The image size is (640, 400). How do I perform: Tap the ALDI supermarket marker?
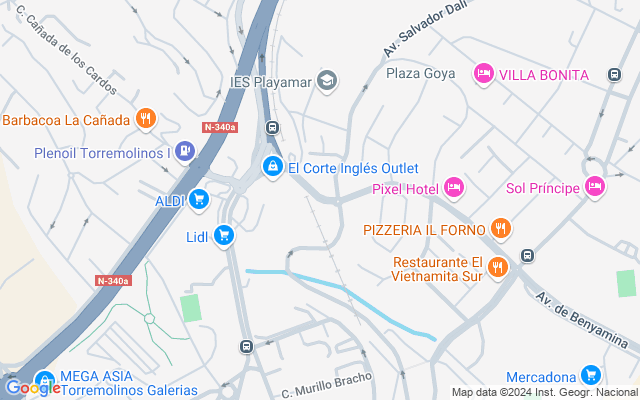(x=198, y=200)
